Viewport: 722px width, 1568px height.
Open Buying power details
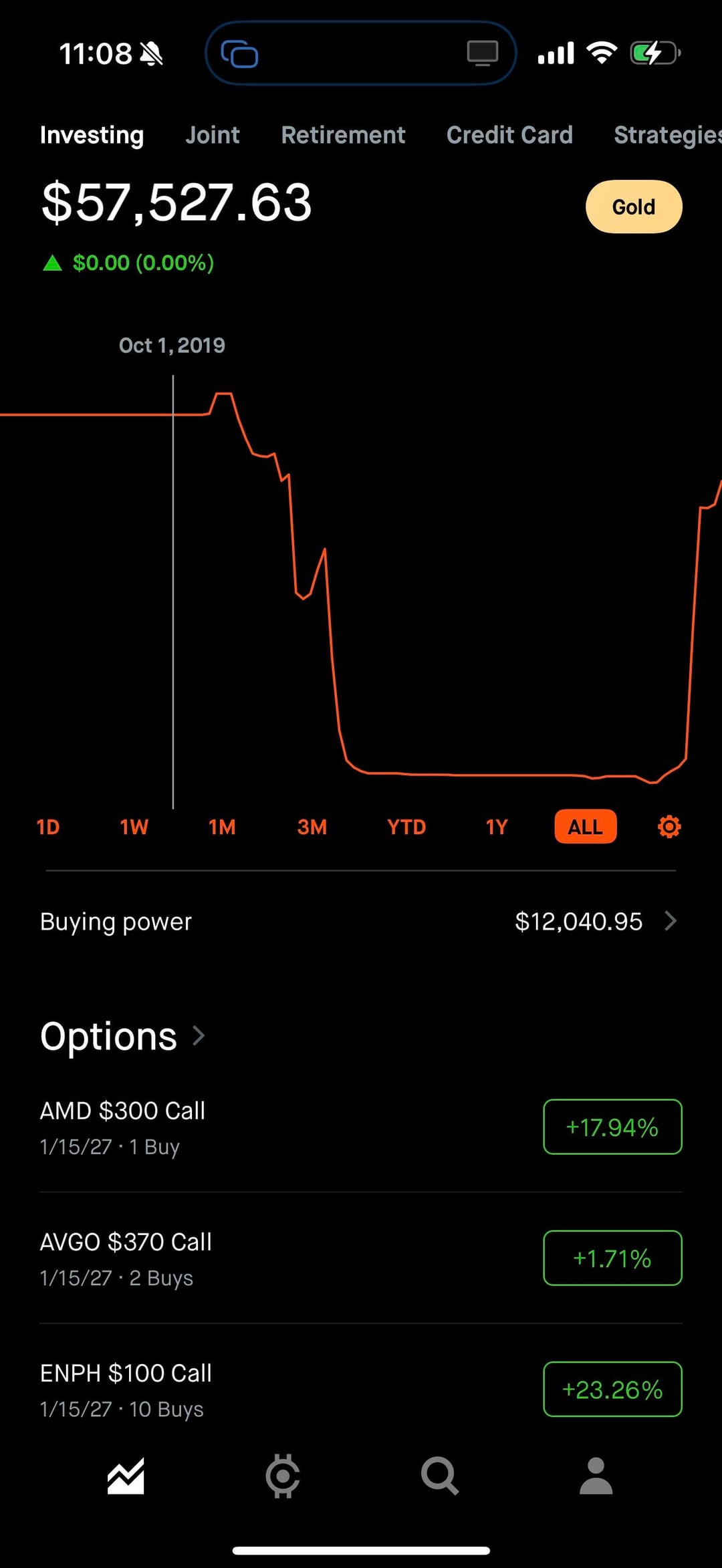(361, 922)
